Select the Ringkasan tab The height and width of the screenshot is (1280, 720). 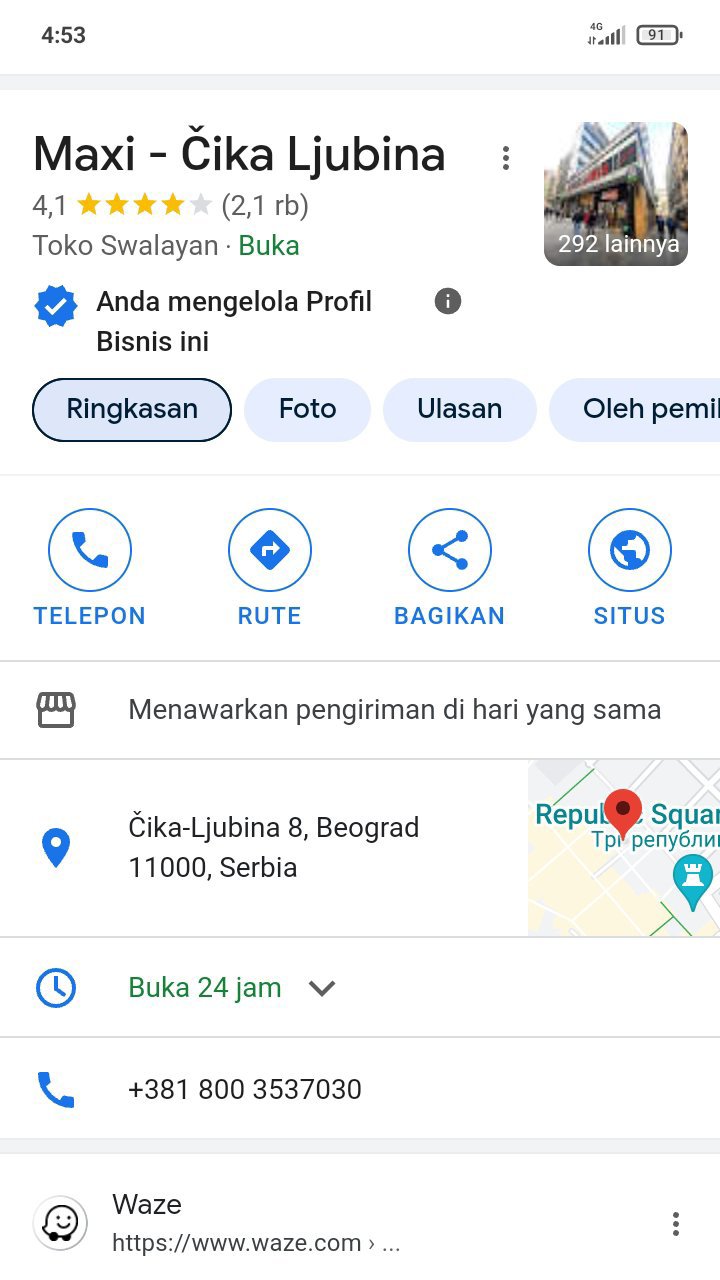pos(132,409)
